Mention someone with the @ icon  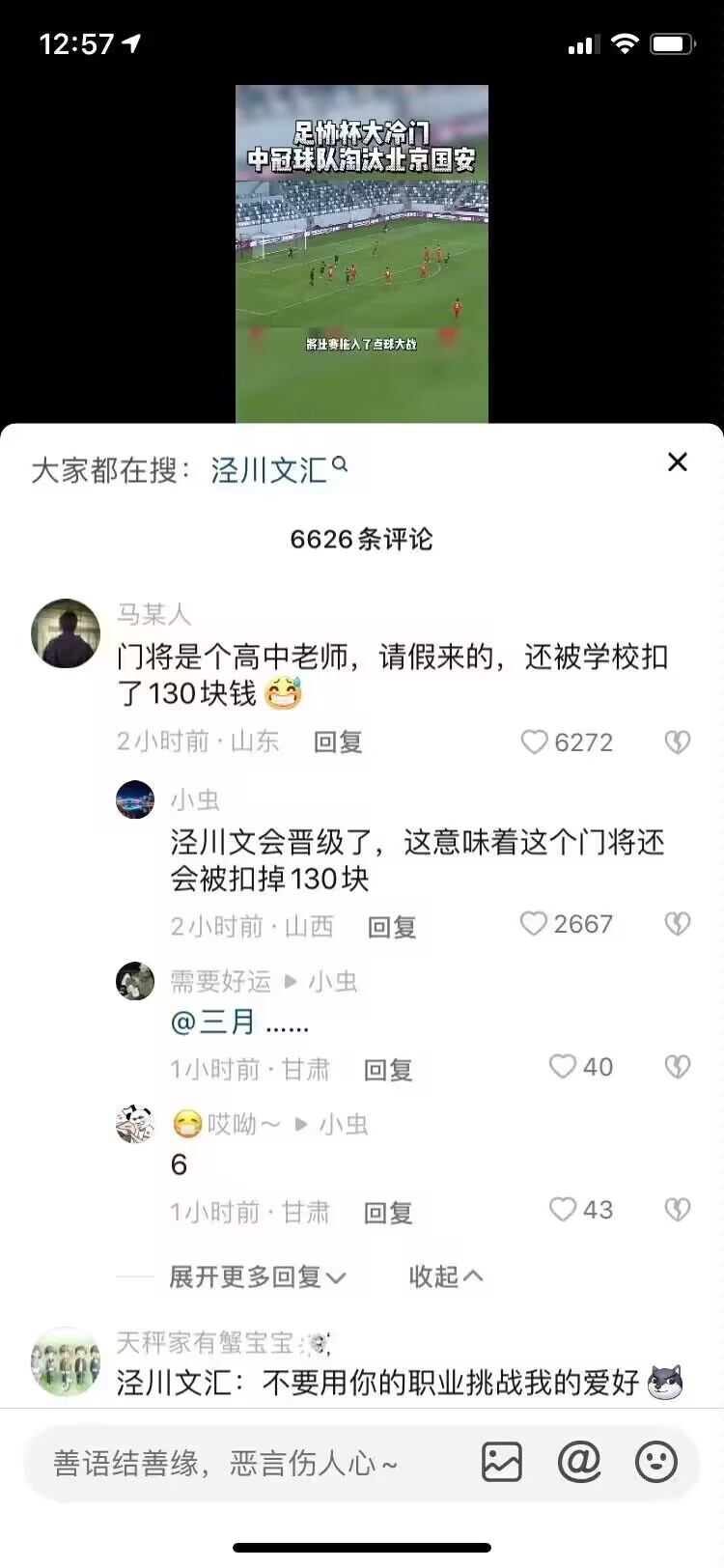point(579,1463)
